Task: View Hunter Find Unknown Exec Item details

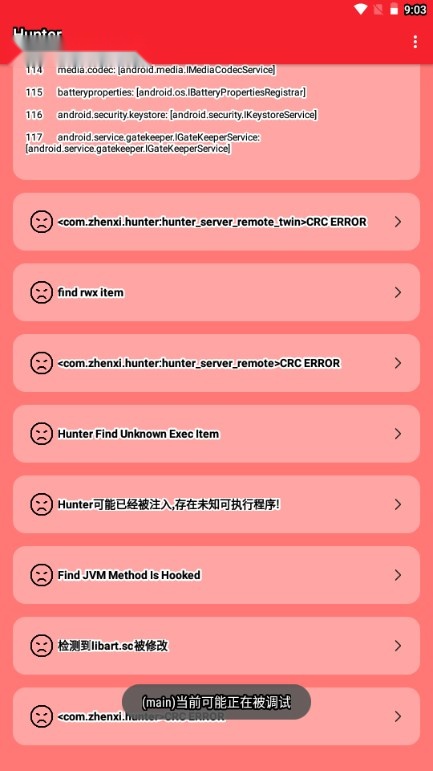Action: pyautogui.click(x=216, y=434)
